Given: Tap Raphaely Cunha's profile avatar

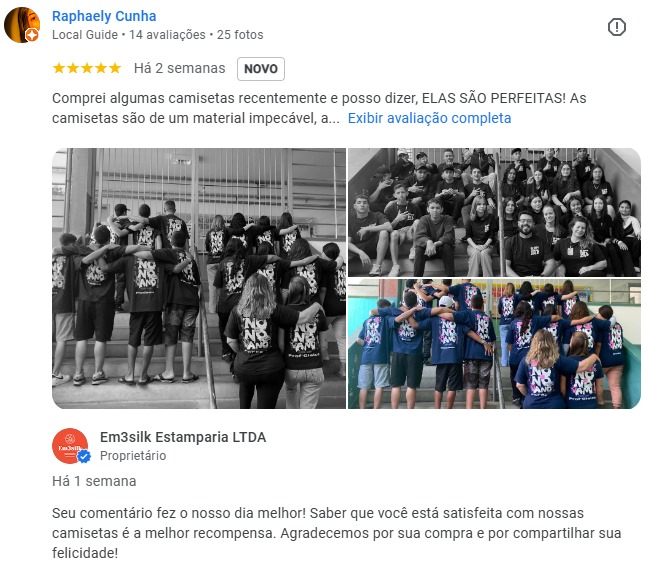Looking at the screenshot, I should (x=22, y=25).
